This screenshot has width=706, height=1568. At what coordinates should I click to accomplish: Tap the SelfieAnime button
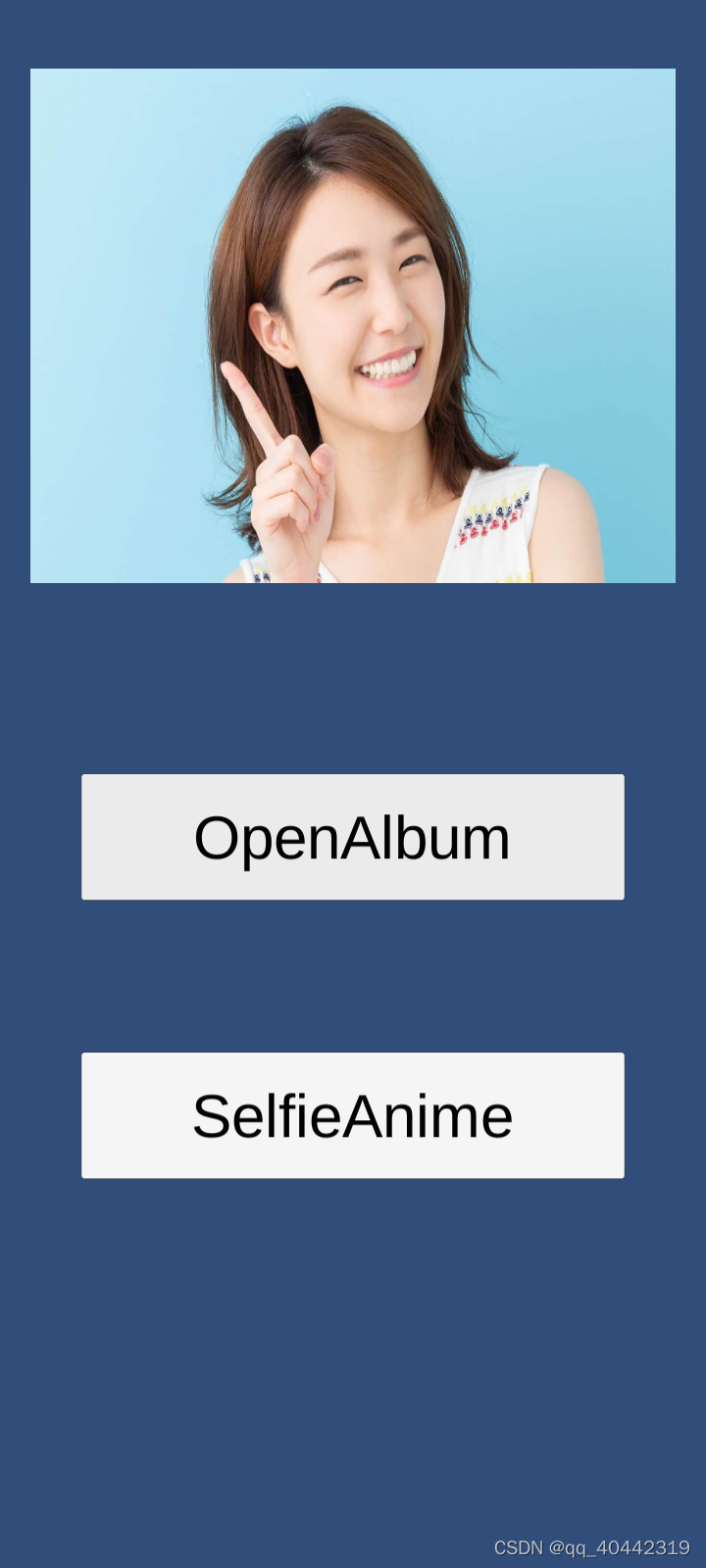[x=353, y=1115]
